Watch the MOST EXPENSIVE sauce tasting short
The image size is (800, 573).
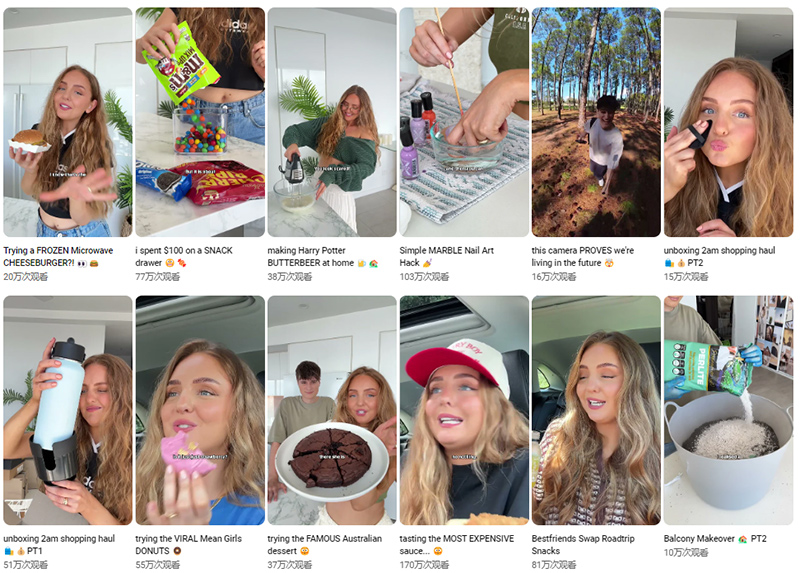point(464,410)
